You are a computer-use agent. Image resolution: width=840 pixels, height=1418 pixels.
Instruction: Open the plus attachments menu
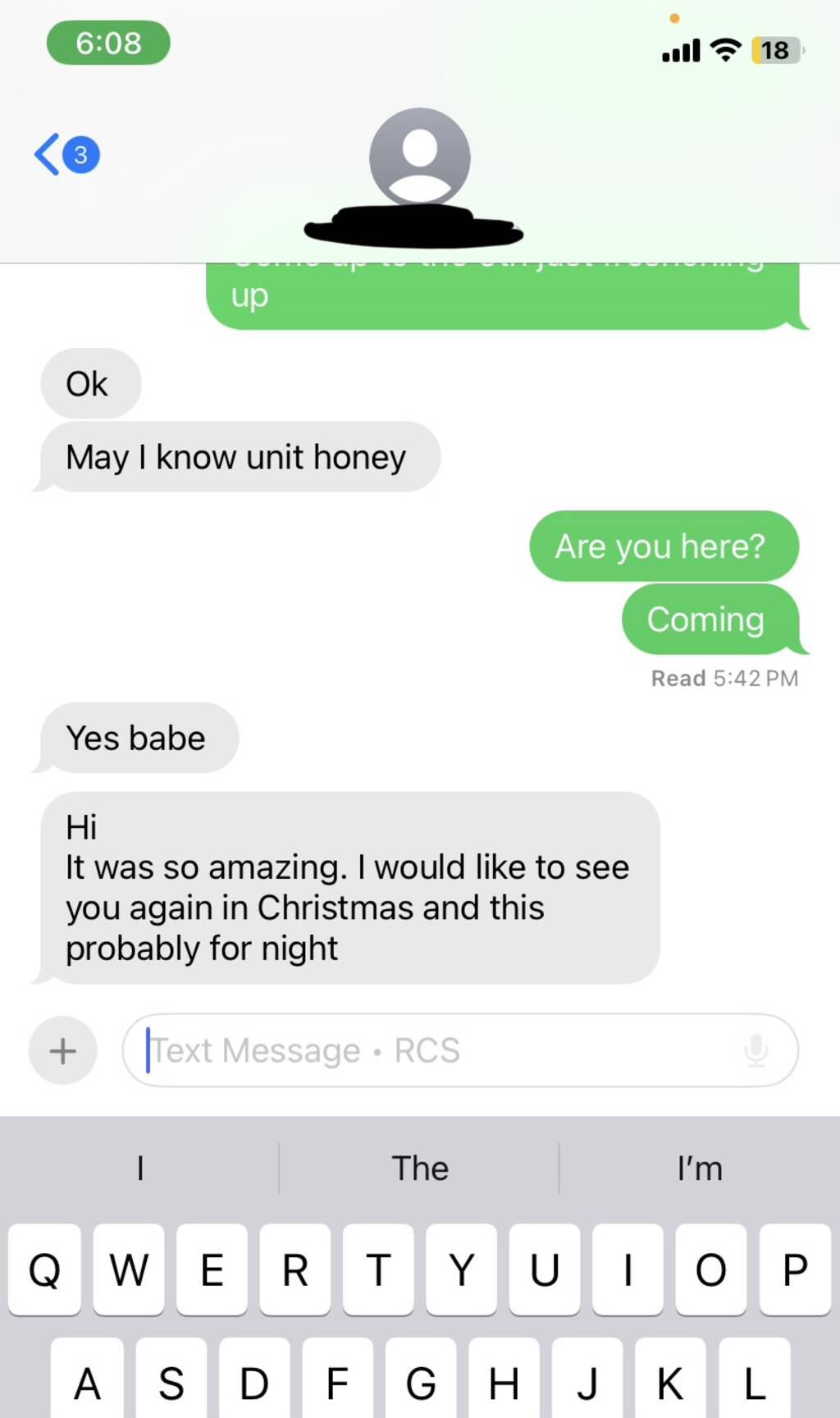coord(62,1050)
